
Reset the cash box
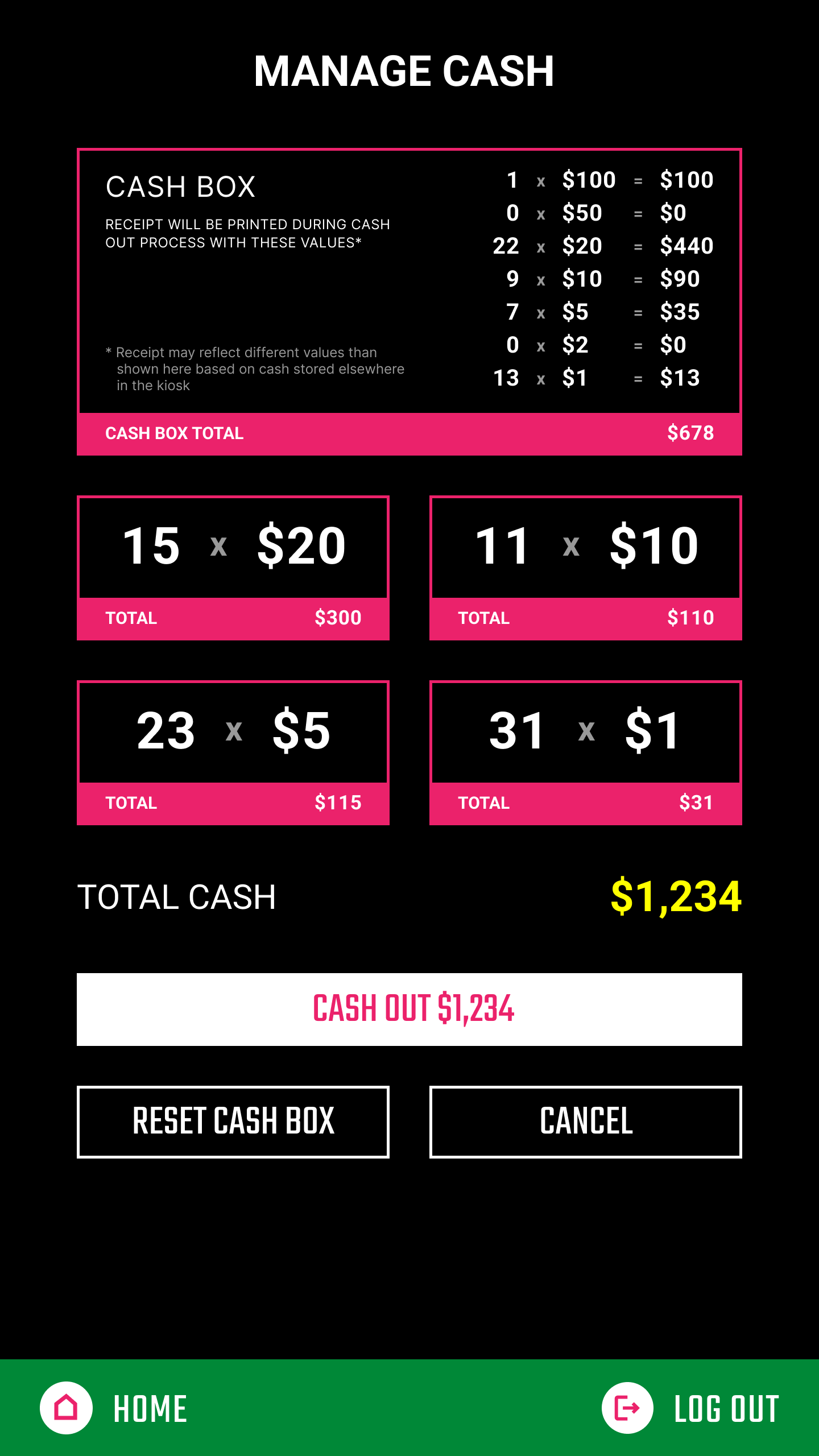click(233, 1122)
